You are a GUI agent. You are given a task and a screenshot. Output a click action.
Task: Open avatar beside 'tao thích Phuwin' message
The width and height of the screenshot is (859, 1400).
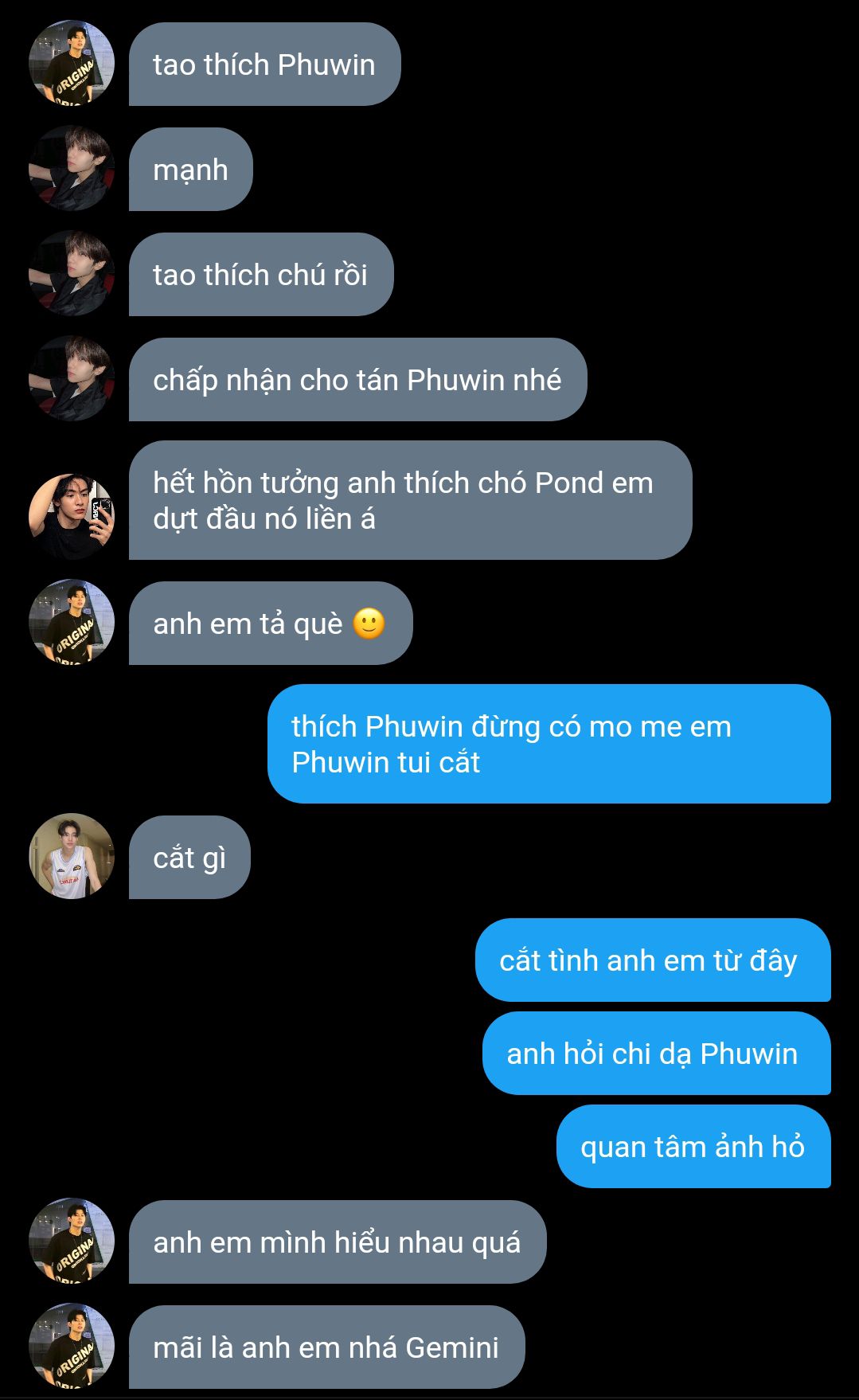(x=72, y=63)
